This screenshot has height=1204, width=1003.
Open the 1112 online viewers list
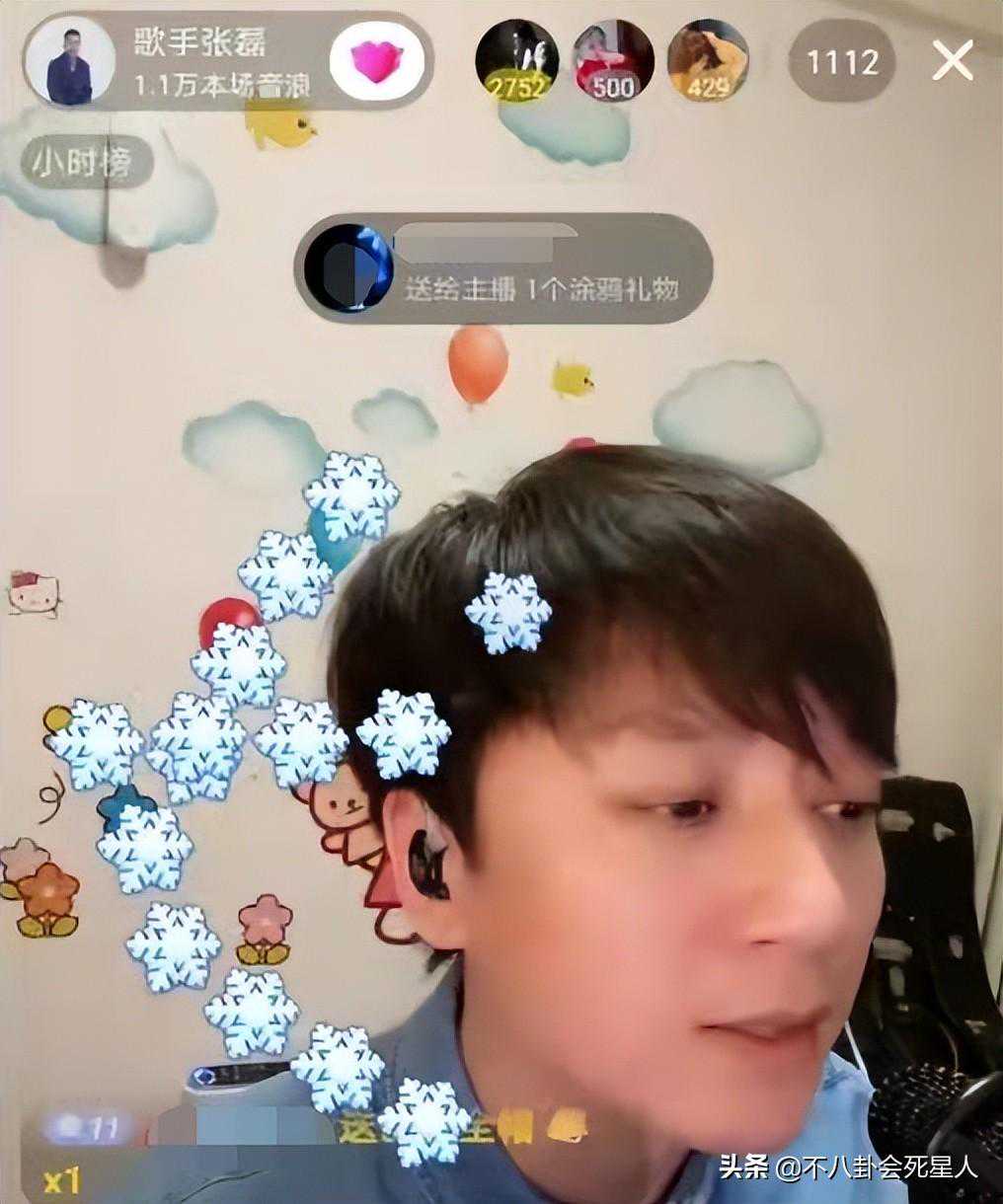[842, 63]
